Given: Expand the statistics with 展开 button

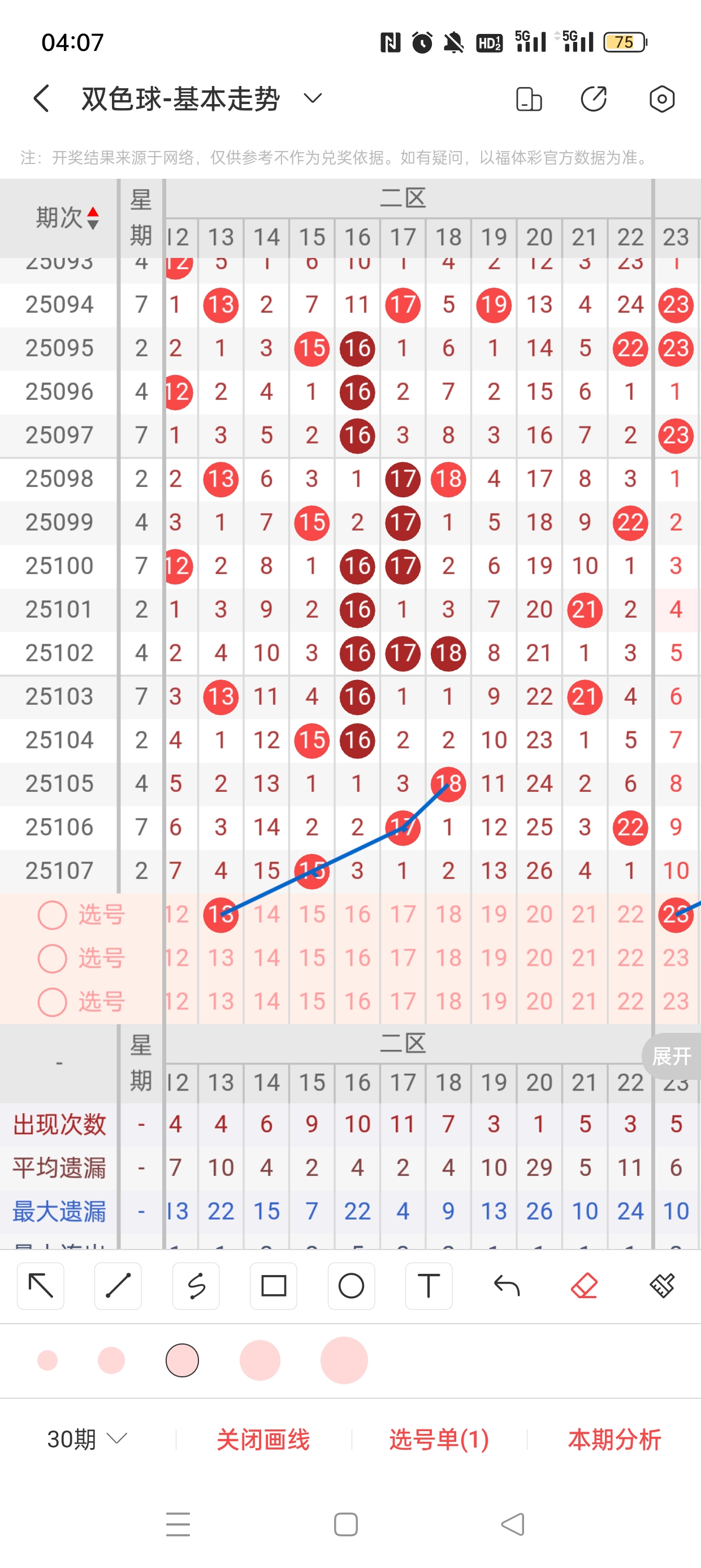Looking at the screenshot, I should [671, 1056].
